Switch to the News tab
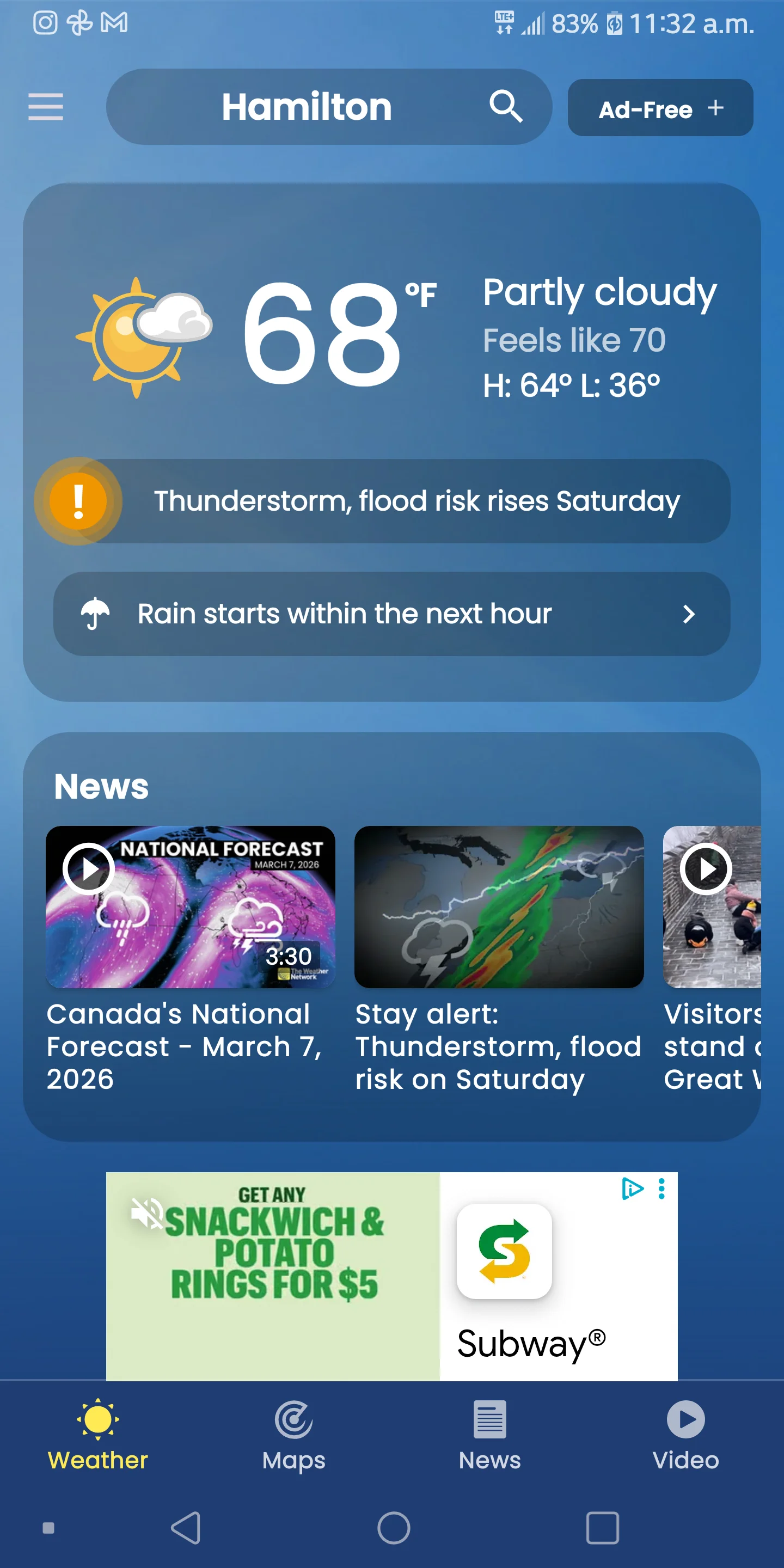 tap(489, 1435)
